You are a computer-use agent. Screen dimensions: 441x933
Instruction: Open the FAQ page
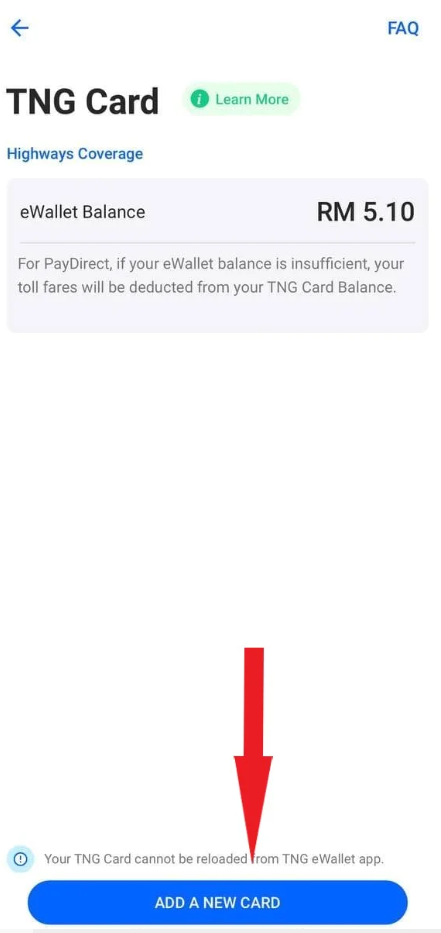click(403, 28)
